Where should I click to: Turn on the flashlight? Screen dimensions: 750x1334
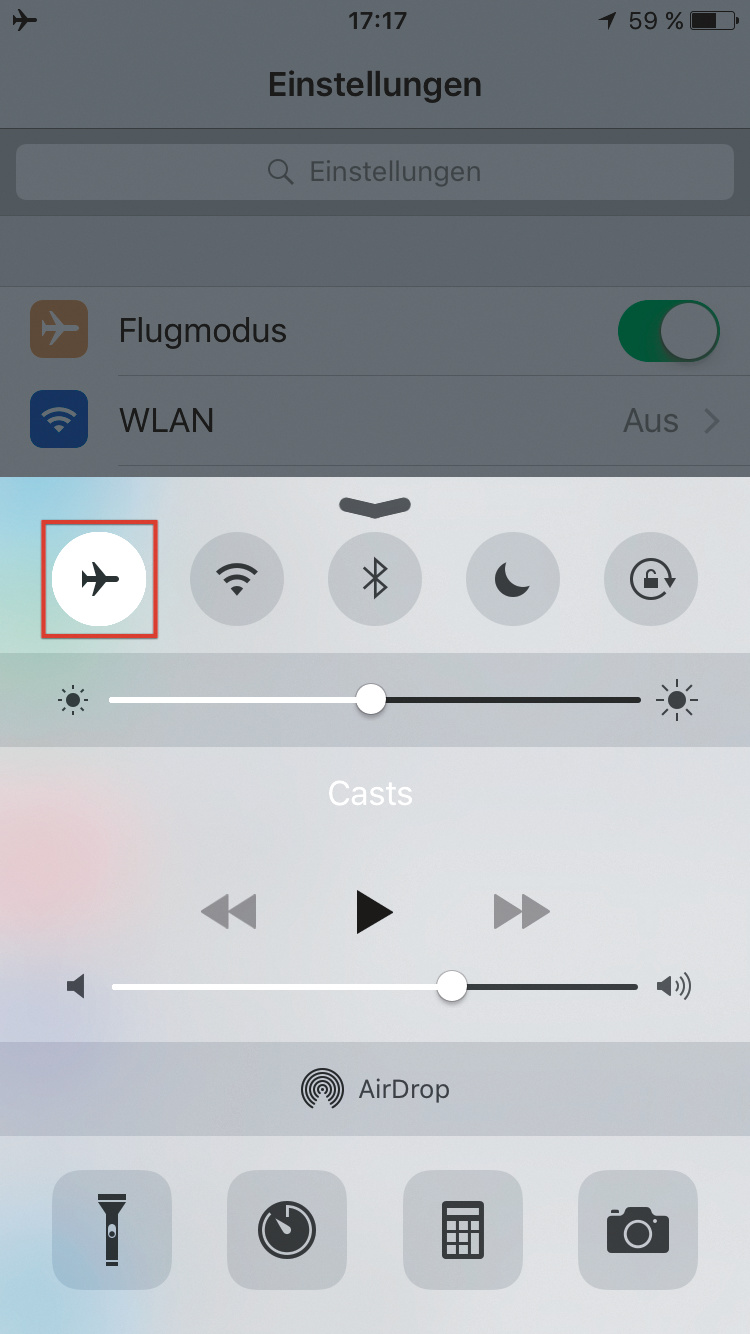coord(112,1229)
